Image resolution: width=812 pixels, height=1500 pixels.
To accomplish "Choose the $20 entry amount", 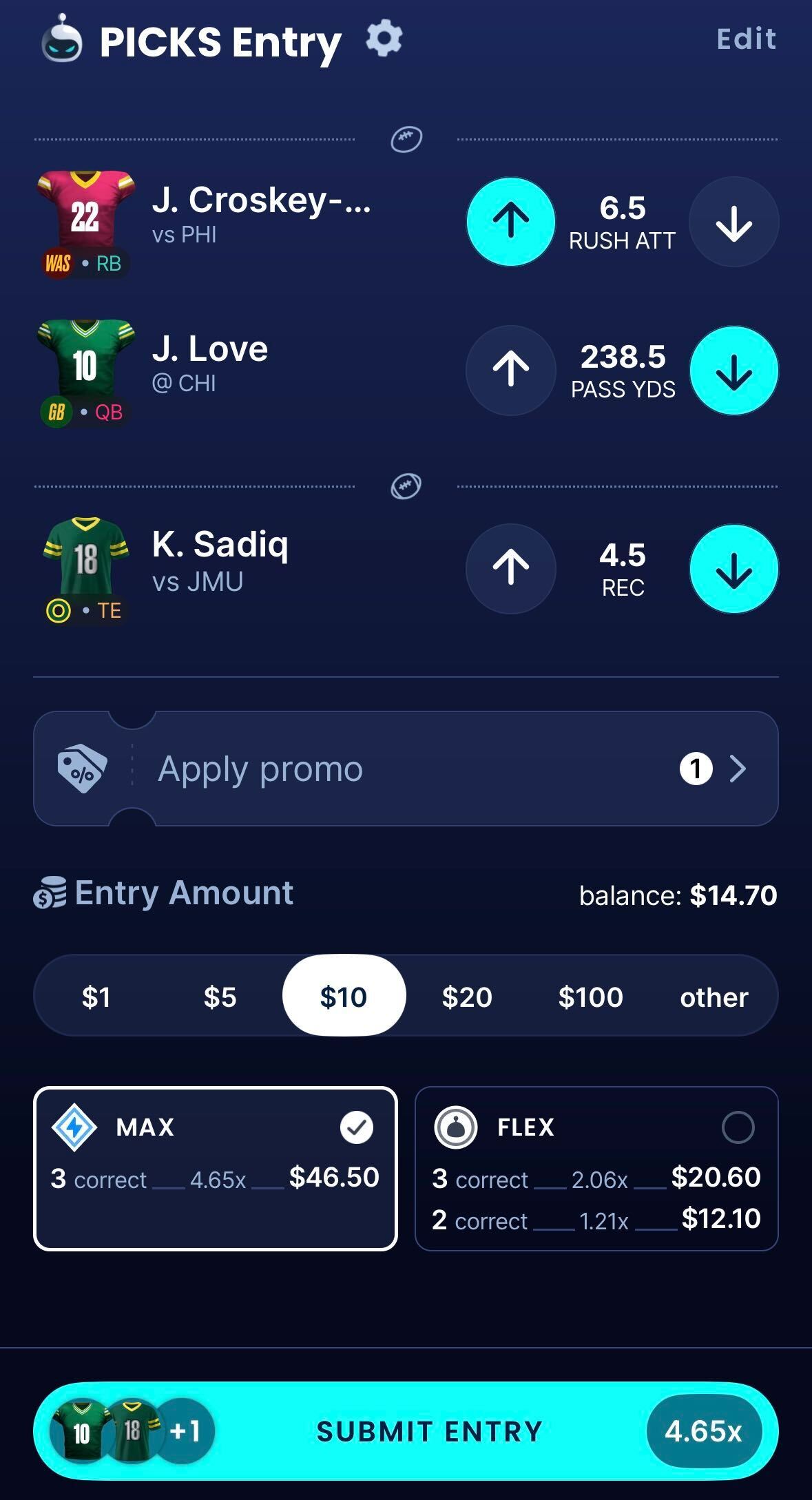I will (467, 997).
